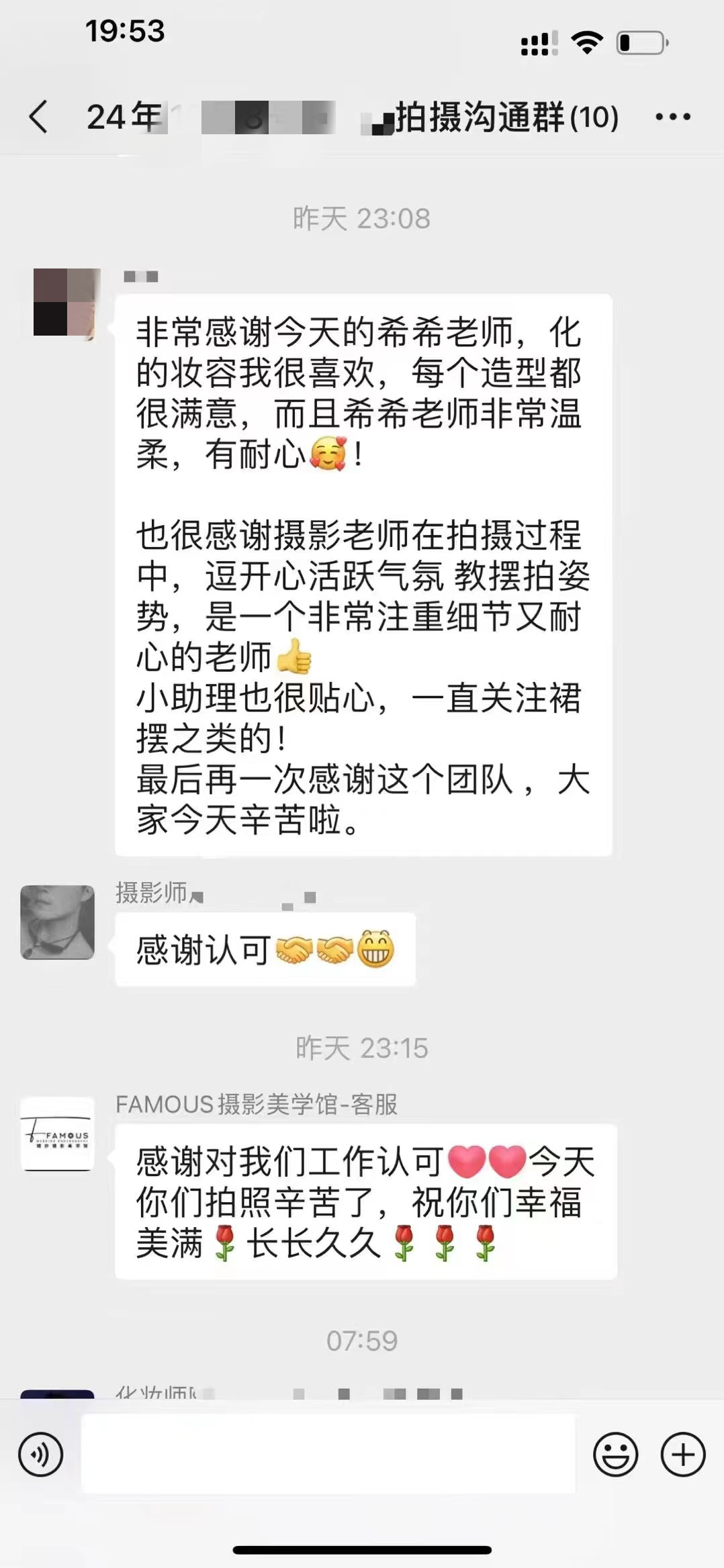Tap the message text field
The image size is (724, 1568).
tap(328, 1454)
